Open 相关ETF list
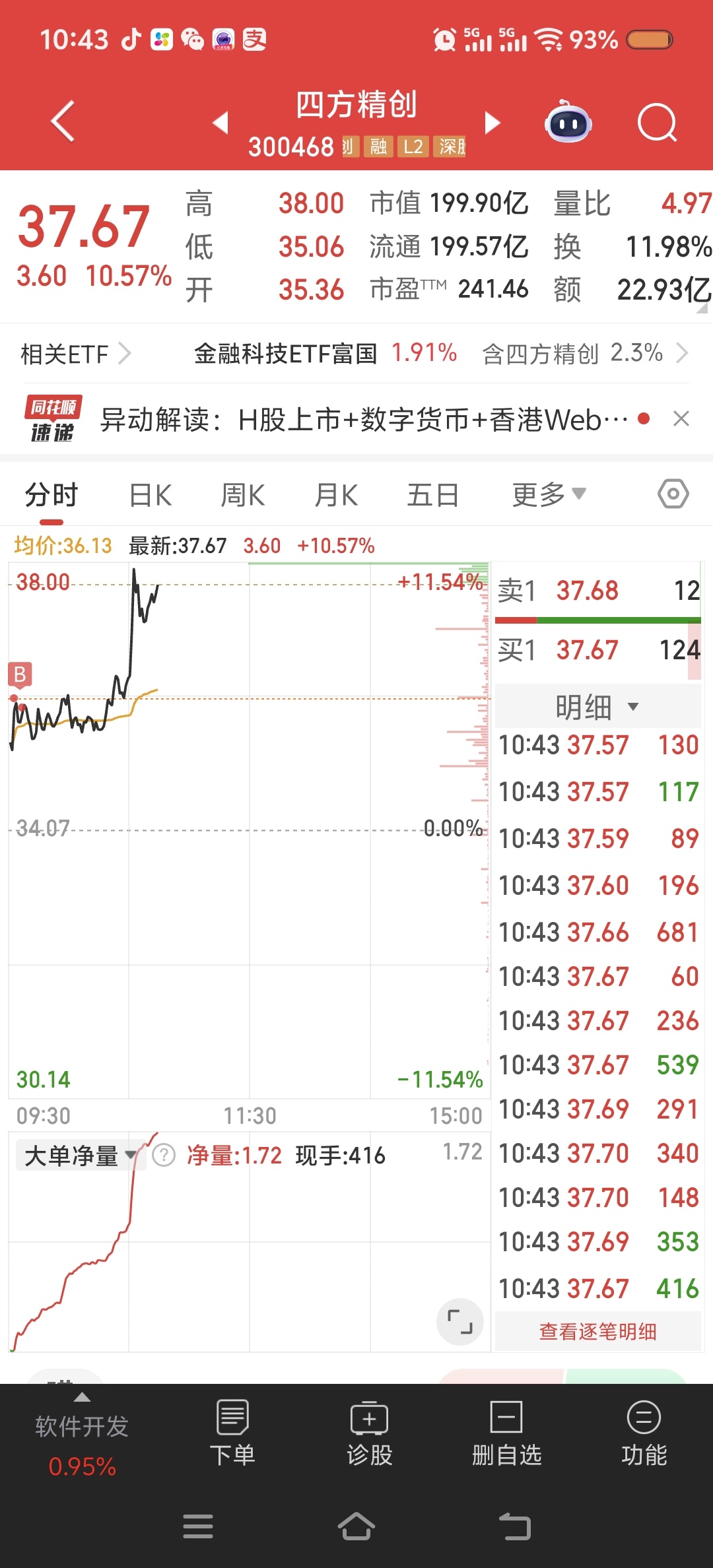713x1568 pixels. (x=75, y=354)
